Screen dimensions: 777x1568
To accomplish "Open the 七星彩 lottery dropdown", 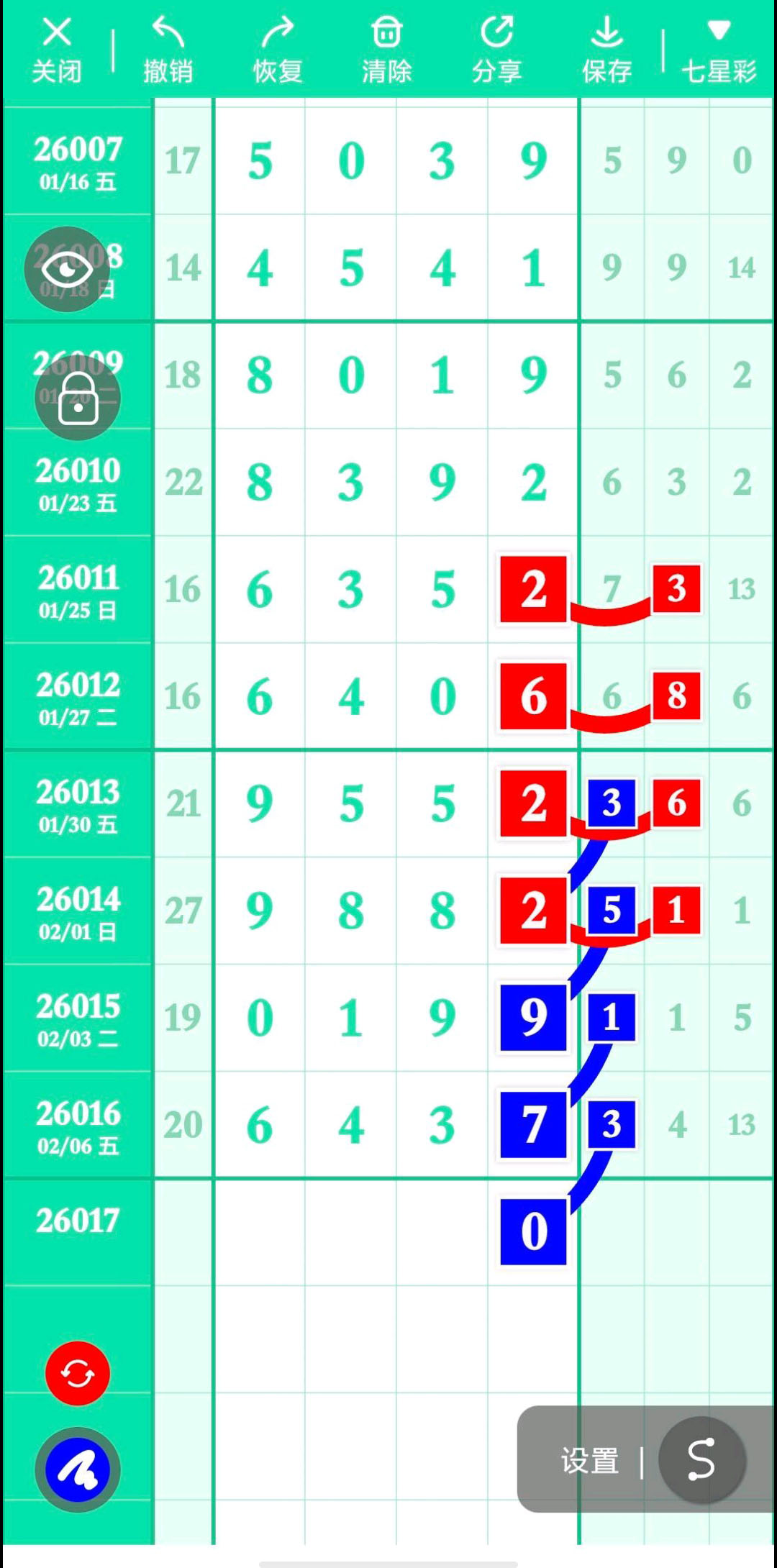I will coord(719,50).
